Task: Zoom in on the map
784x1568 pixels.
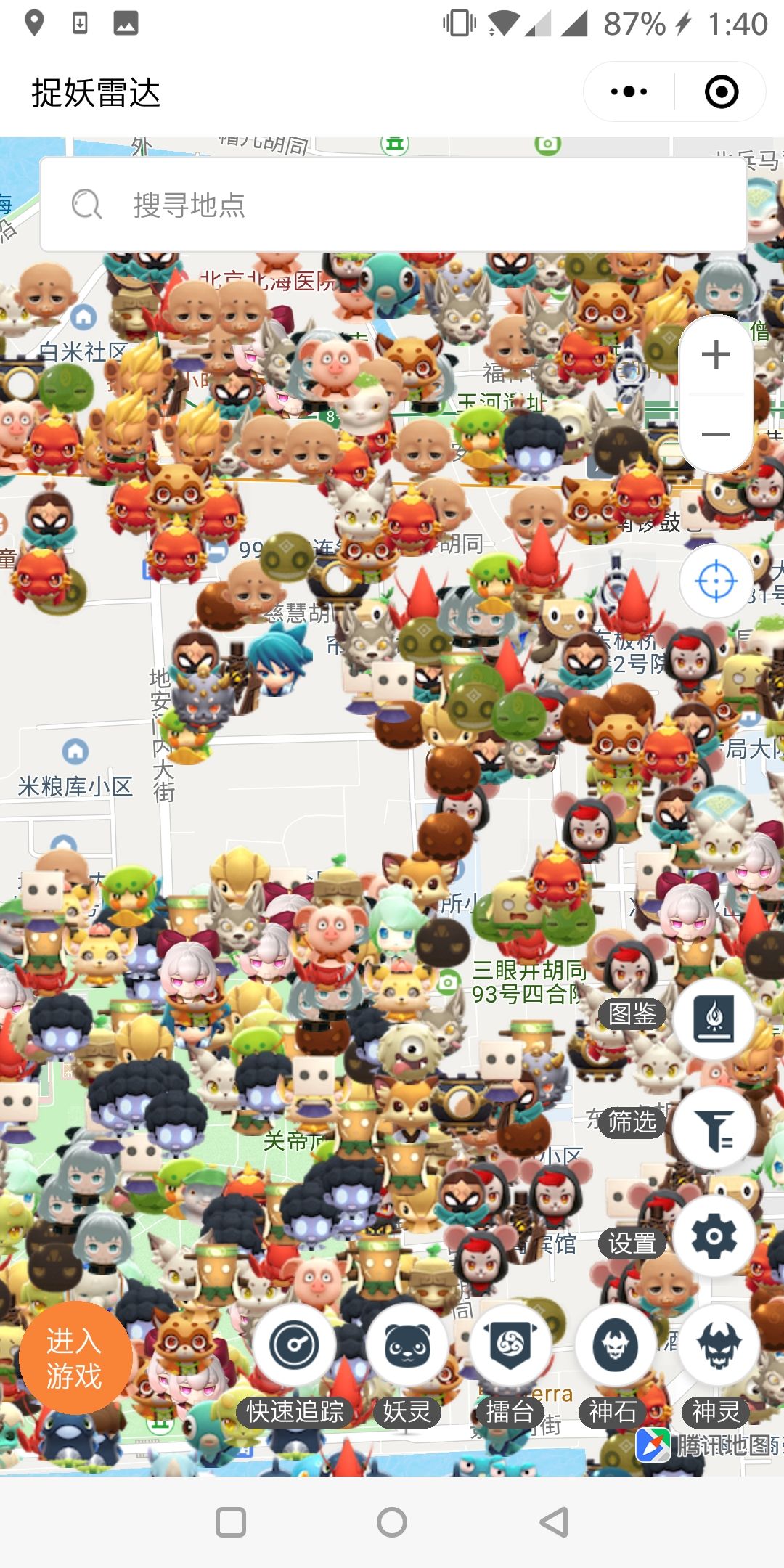Action: pyautogui.click(x=716, y=354)
